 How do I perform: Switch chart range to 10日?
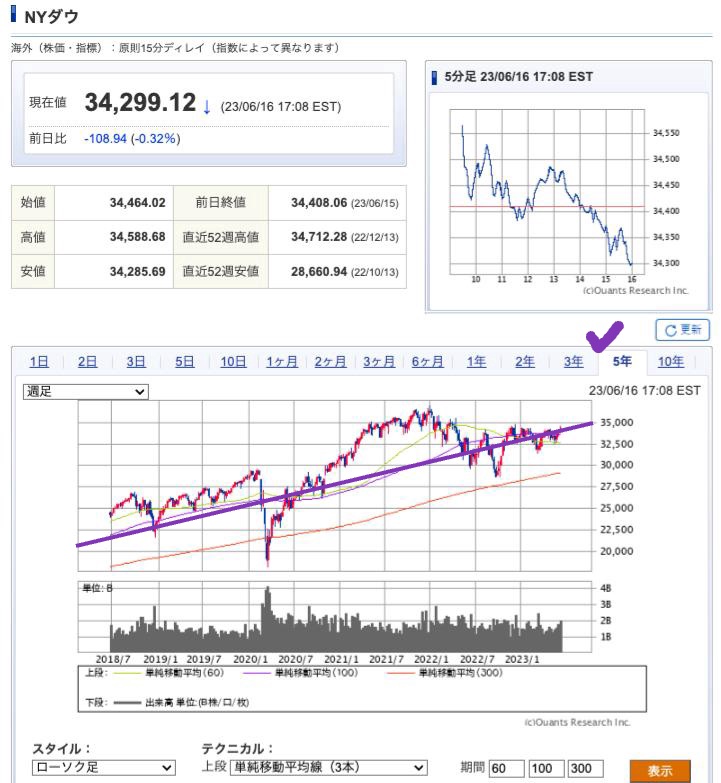point(233,362)
